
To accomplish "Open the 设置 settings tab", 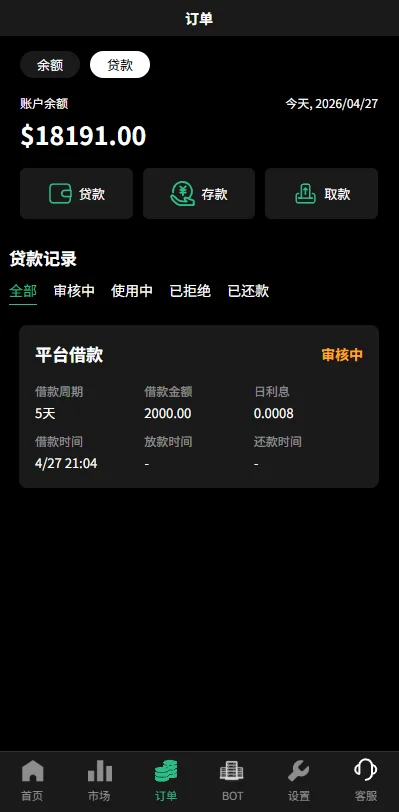I will [x=299, y=781].
